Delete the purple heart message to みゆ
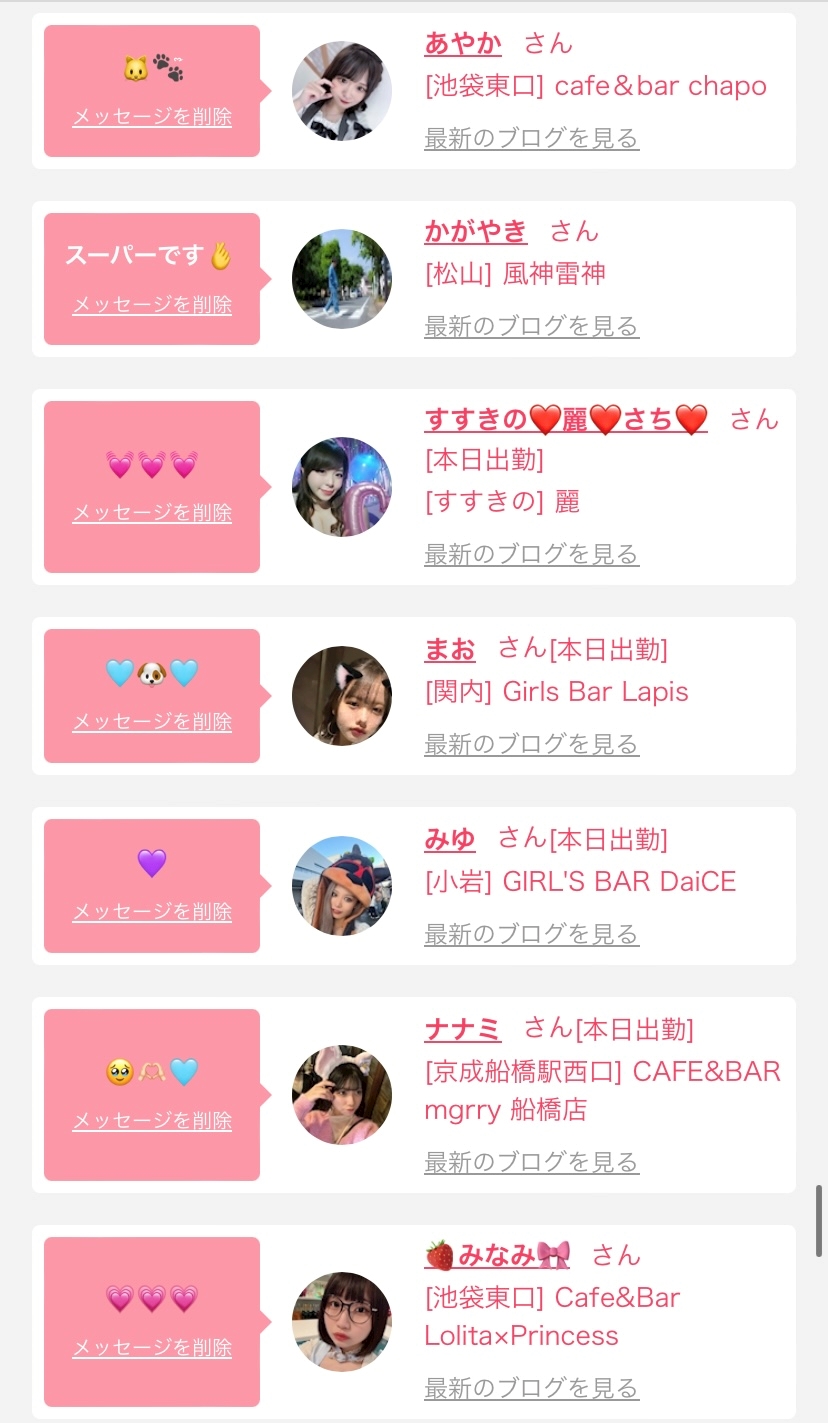This screenshot has height=1423, width=828. tap(152, 912)
